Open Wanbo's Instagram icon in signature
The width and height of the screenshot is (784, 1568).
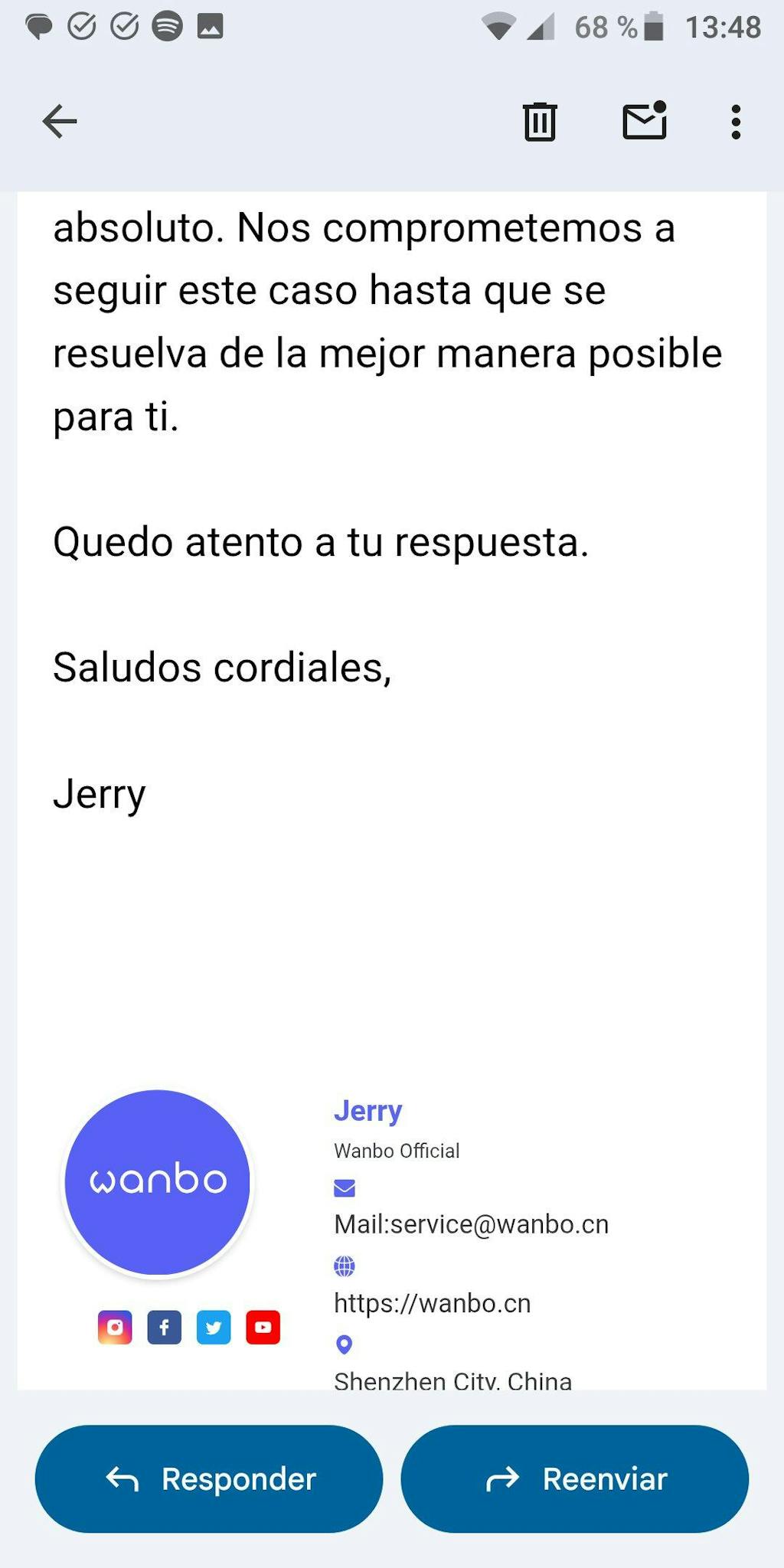tap(115, 1327)
